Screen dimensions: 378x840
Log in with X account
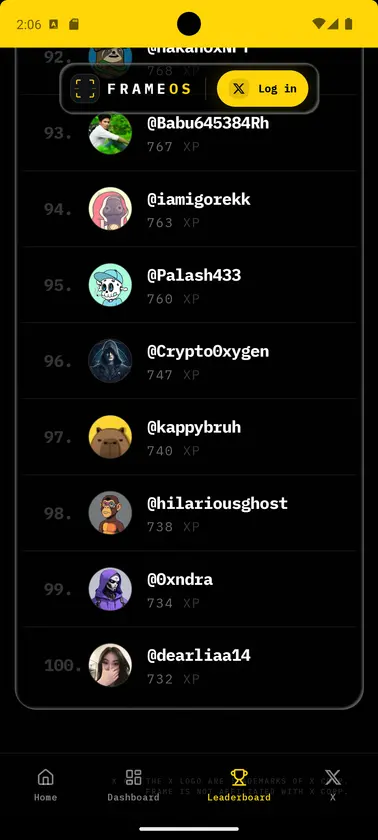point(262,88)
